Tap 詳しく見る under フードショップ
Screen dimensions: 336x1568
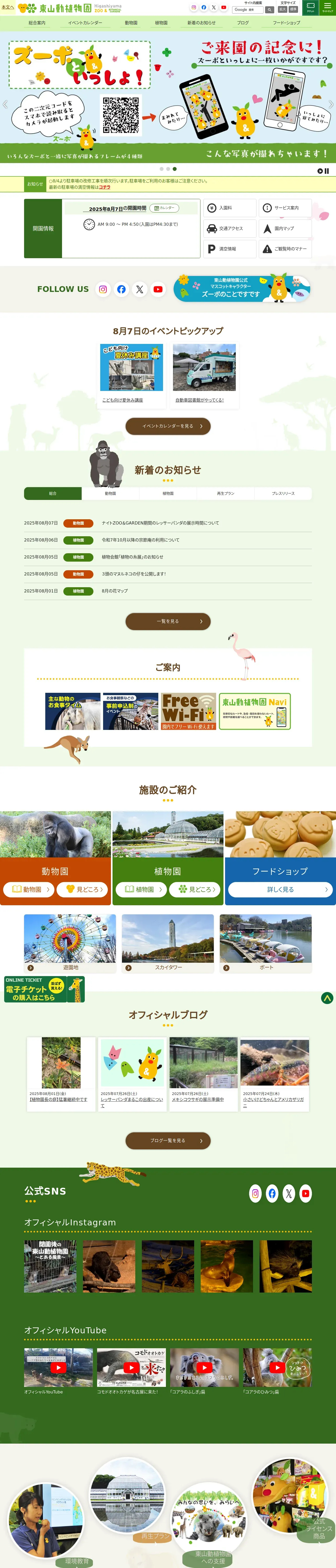(280, 889)
